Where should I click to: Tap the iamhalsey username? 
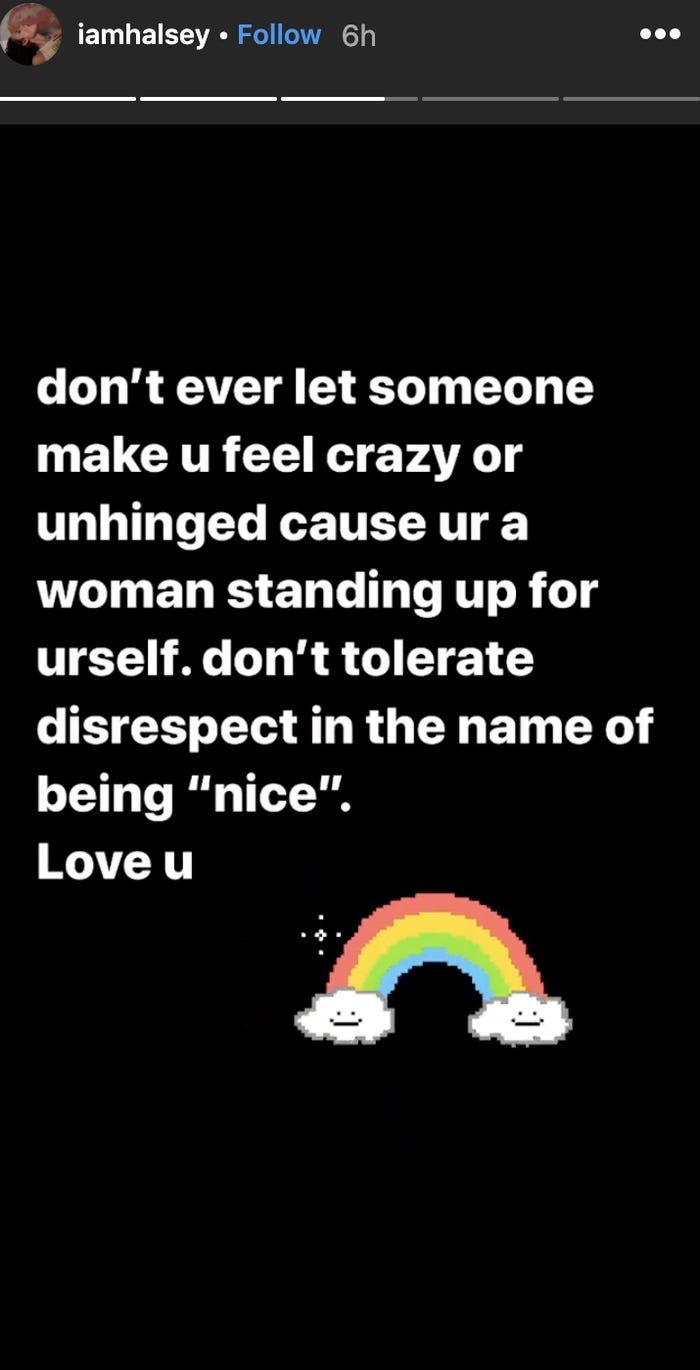pos(143,35)
